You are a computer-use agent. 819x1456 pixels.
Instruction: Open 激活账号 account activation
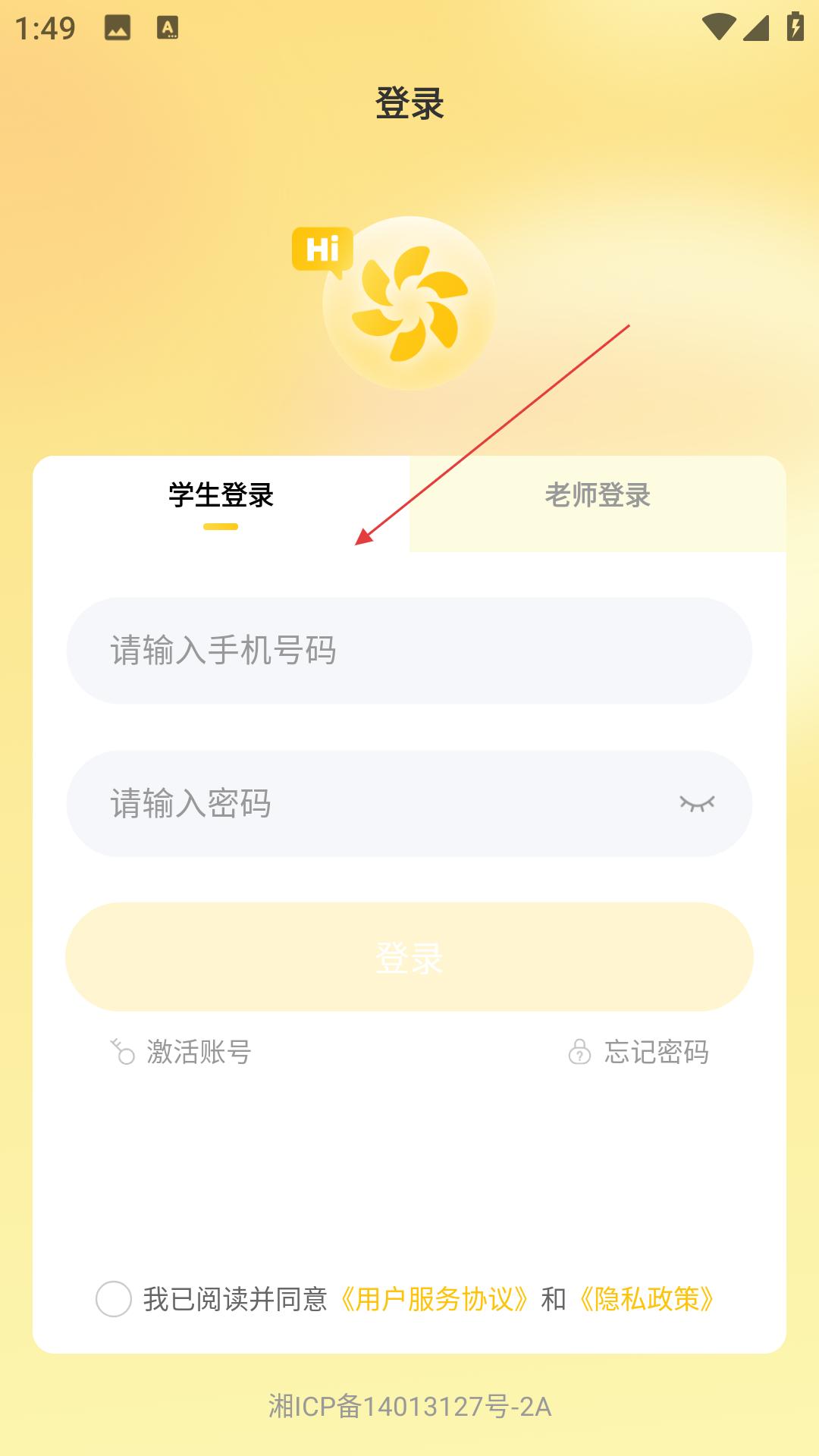click(x=180, y=1052)
